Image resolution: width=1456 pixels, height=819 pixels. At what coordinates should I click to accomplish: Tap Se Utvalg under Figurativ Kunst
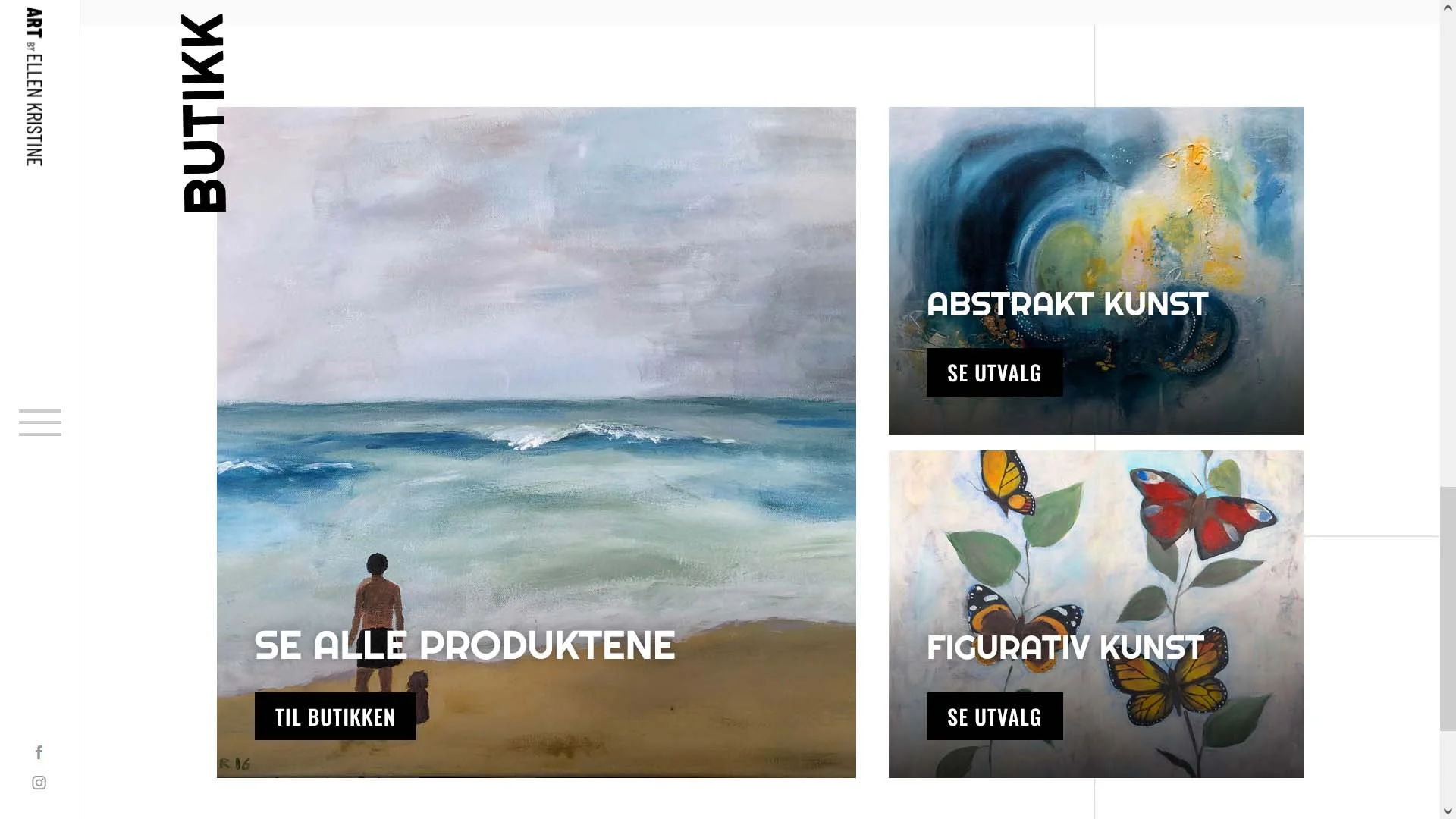coord(994,717)
